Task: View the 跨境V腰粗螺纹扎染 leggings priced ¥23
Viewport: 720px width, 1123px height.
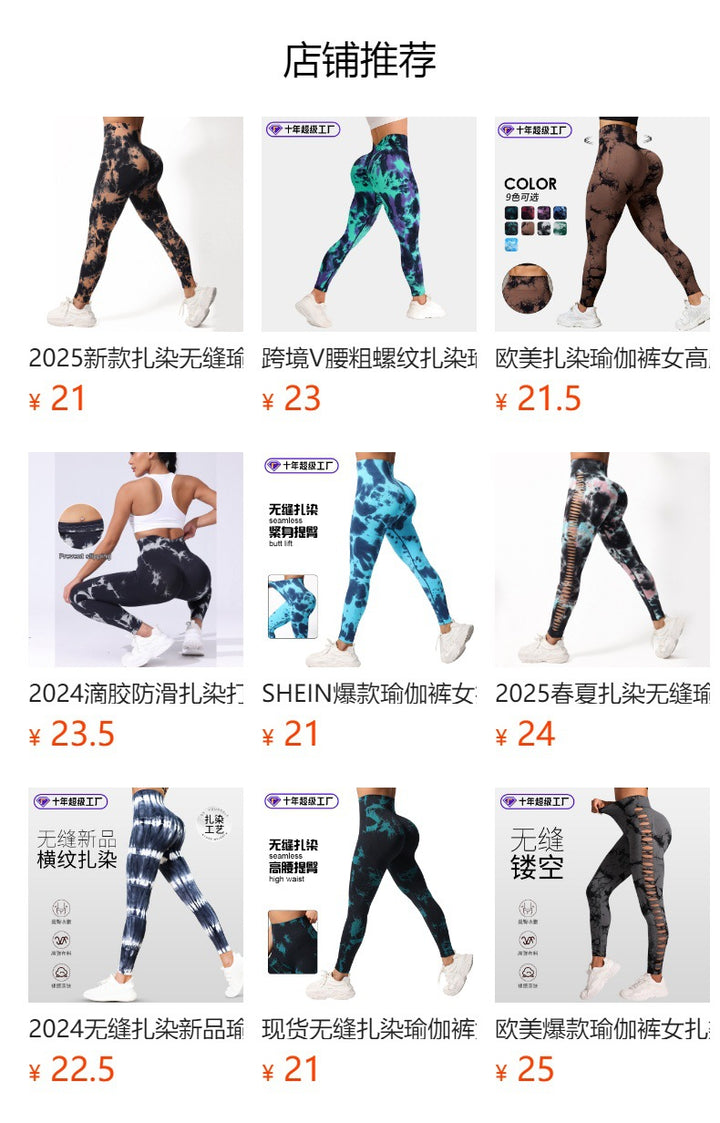Action: (369, 224)
